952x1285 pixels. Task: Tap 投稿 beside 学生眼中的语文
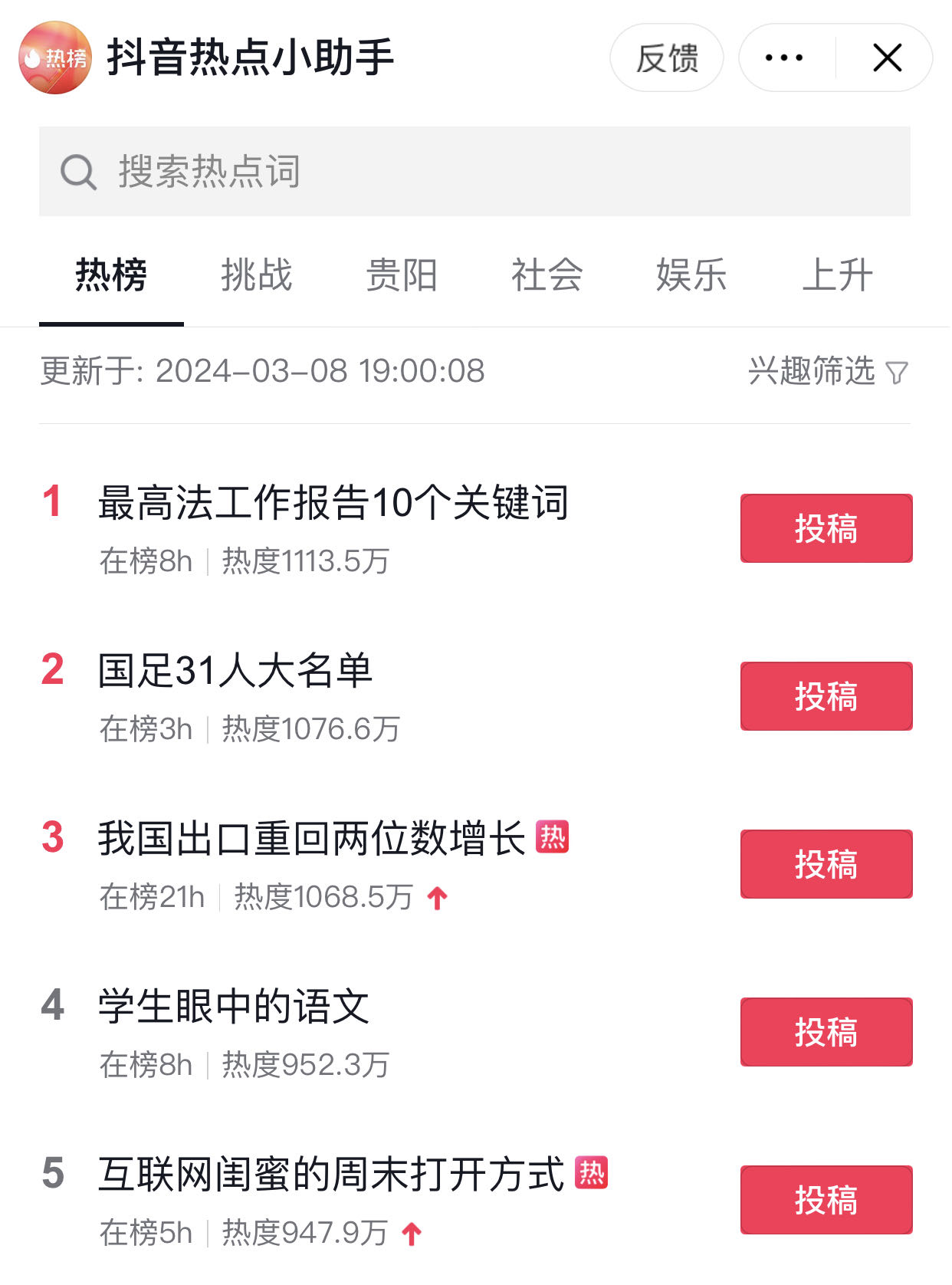[x=826, y=1032]
